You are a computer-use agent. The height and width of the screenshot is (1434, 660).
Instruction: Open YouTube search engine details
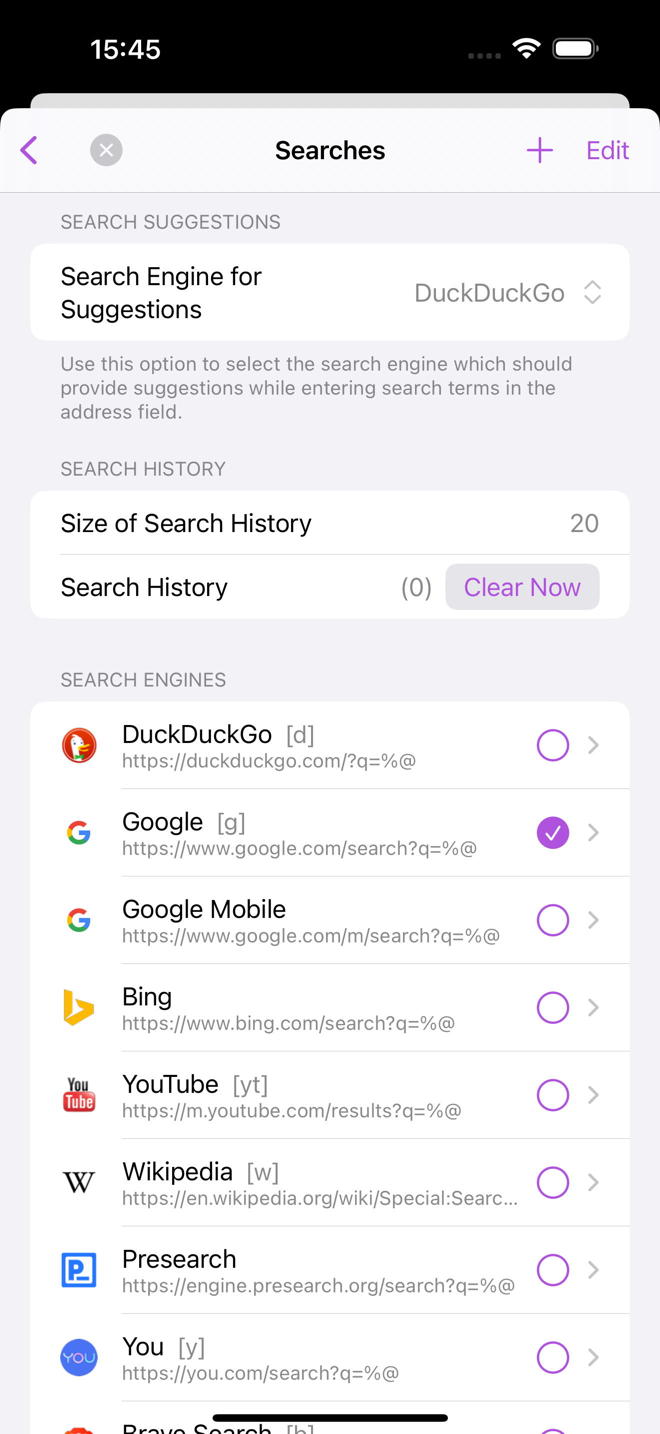(594, 1095)
